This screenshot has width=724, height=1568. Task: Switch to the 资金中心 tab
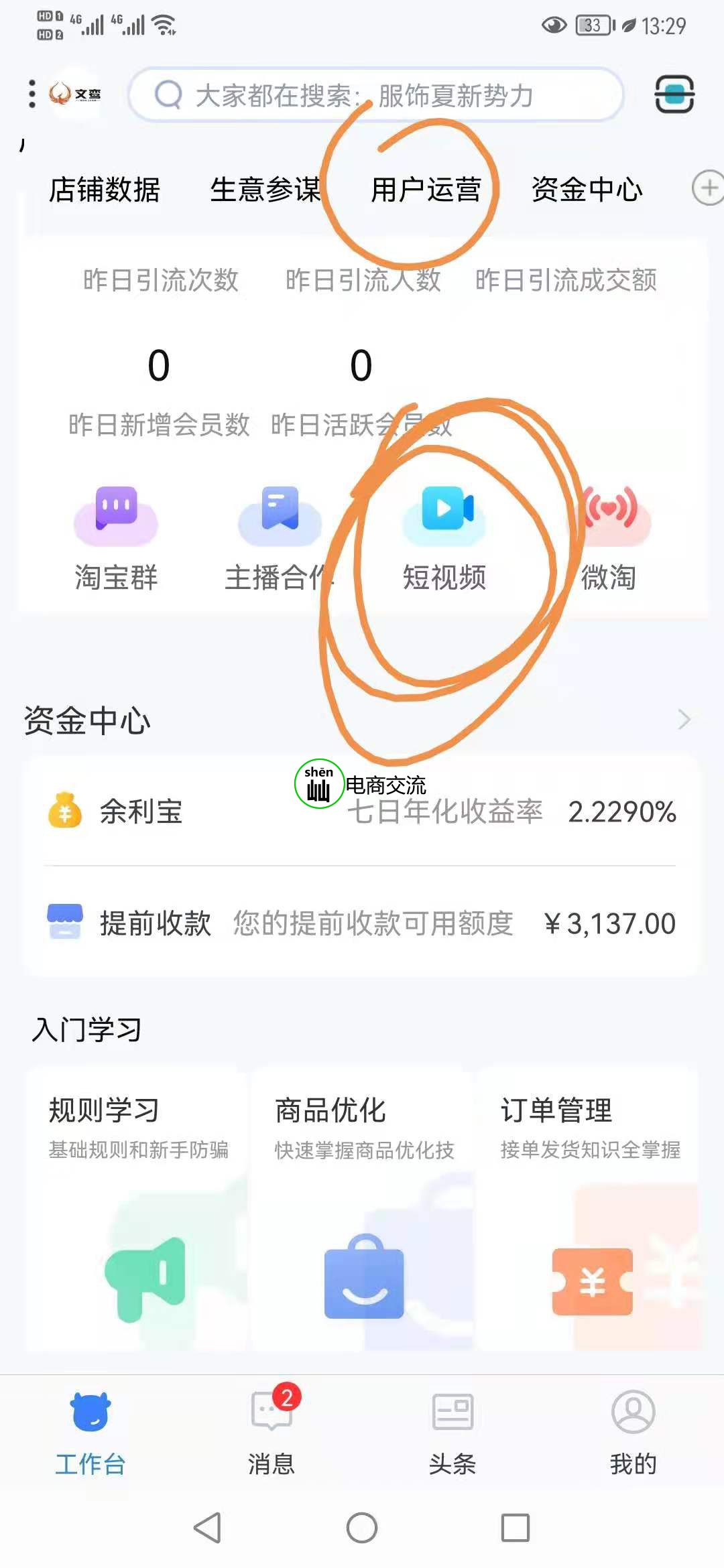(x=587, y=190)
